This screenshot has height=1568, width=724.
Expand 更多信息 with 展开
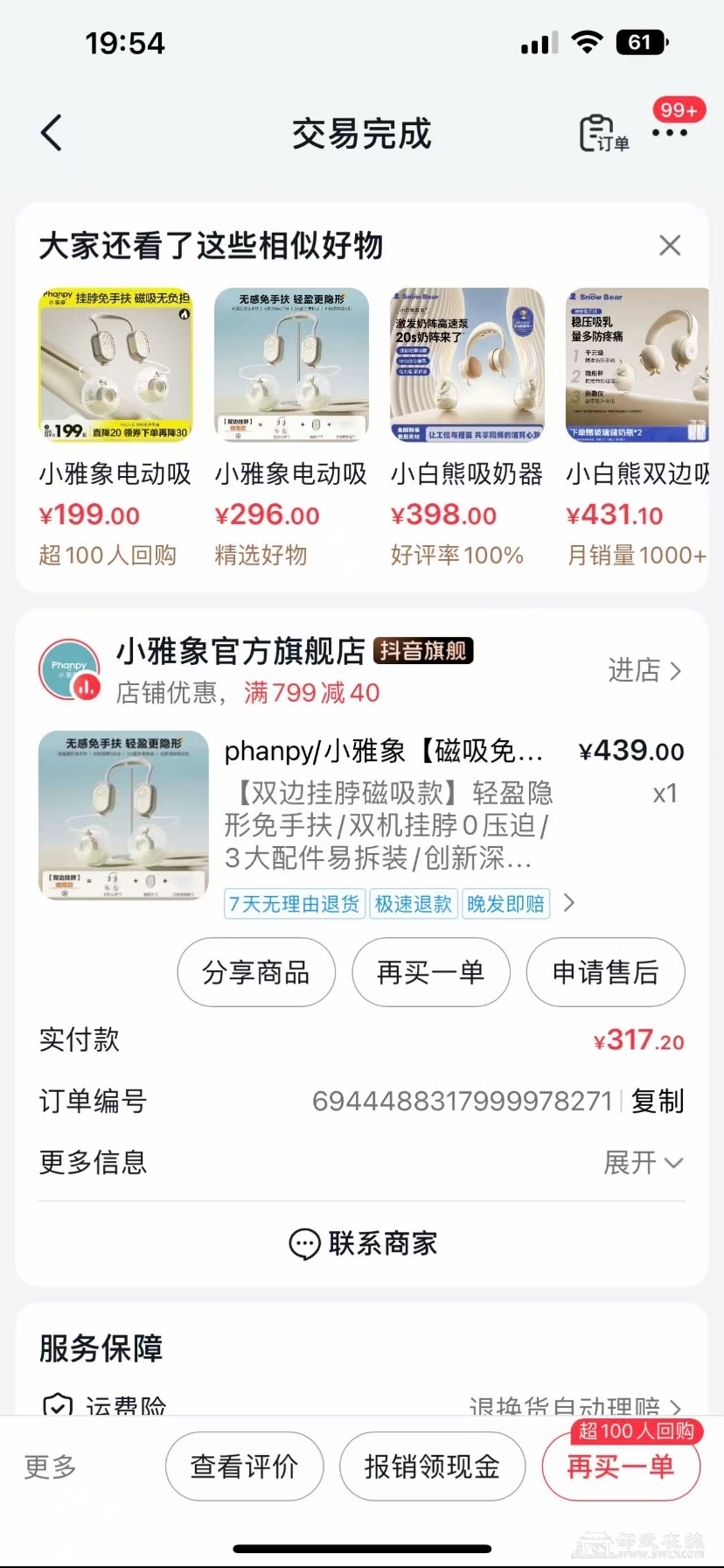[x=643, y=1163]
